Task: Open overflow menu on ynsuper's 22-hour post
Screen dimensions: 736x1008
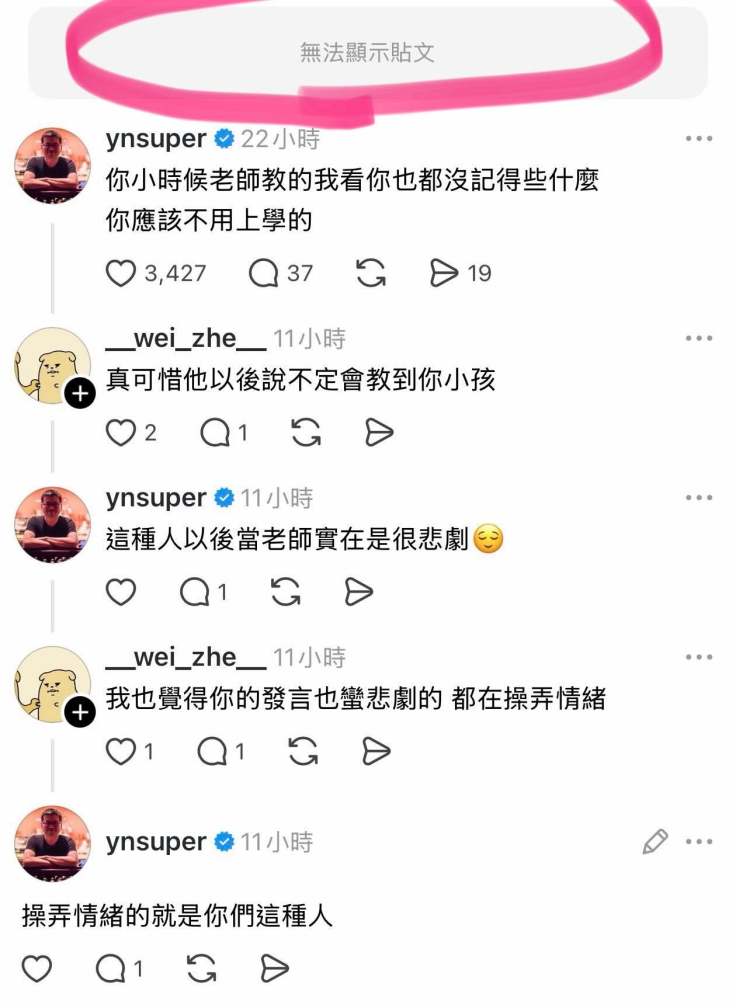Action: pyautogui.click(x=699, y=139)
